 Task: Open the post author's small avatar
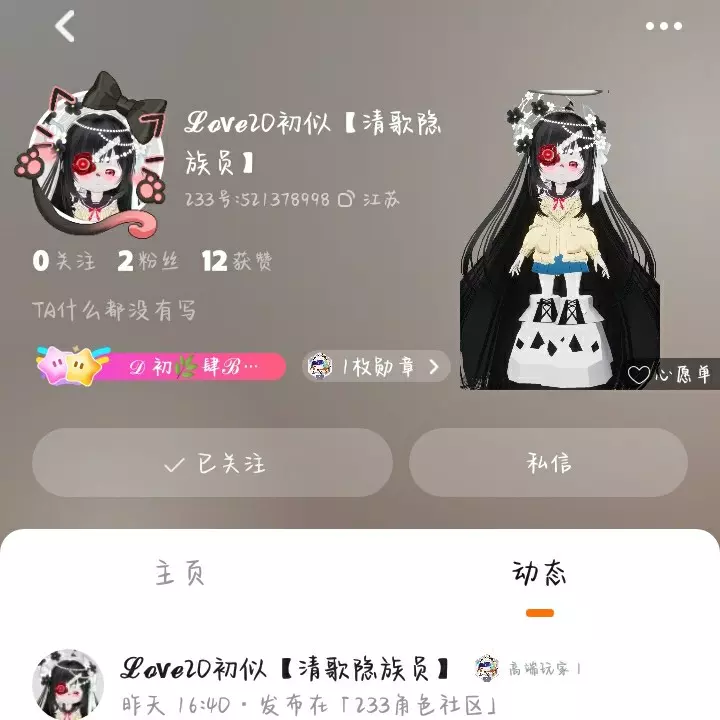[x=69, y=684]
